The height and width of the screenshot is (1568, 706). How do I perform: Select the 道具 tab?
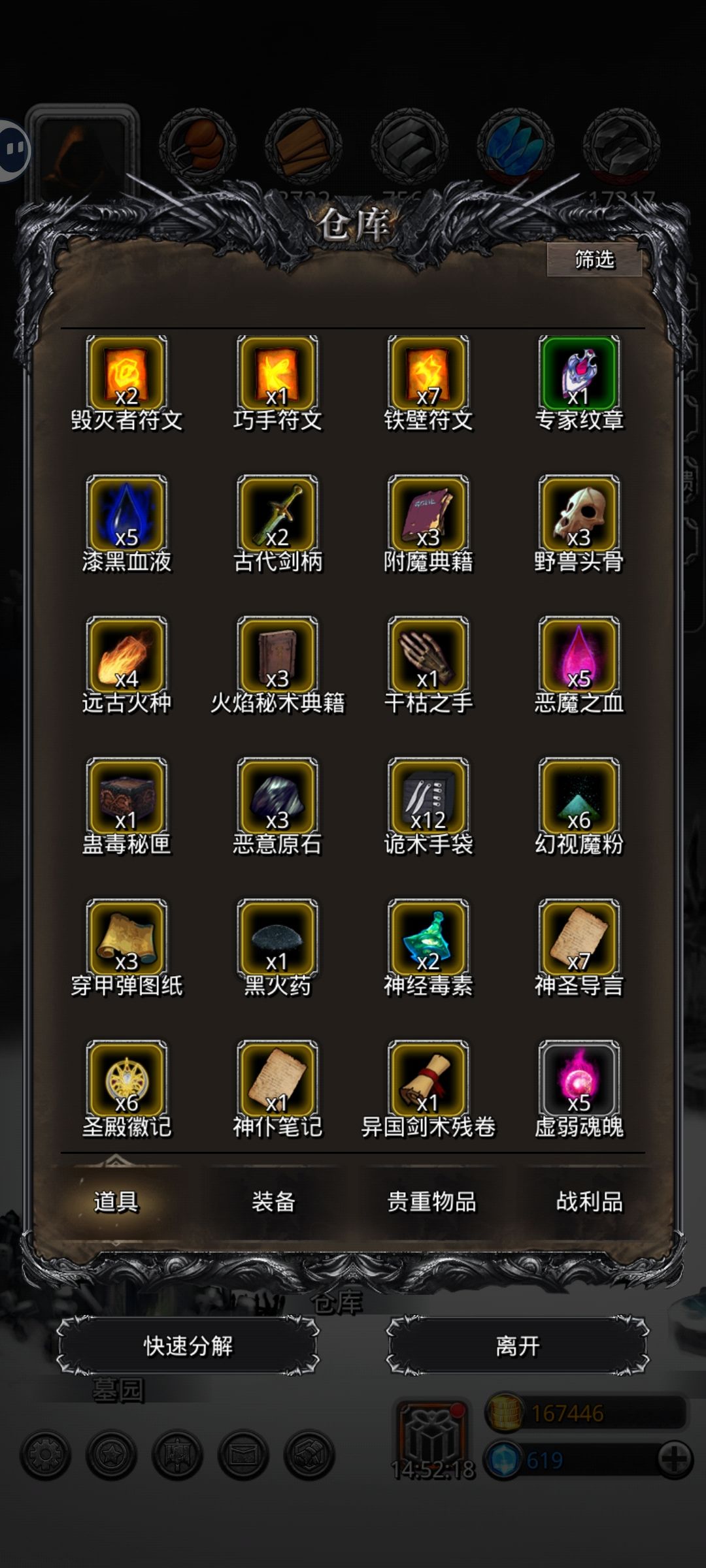116,1201
